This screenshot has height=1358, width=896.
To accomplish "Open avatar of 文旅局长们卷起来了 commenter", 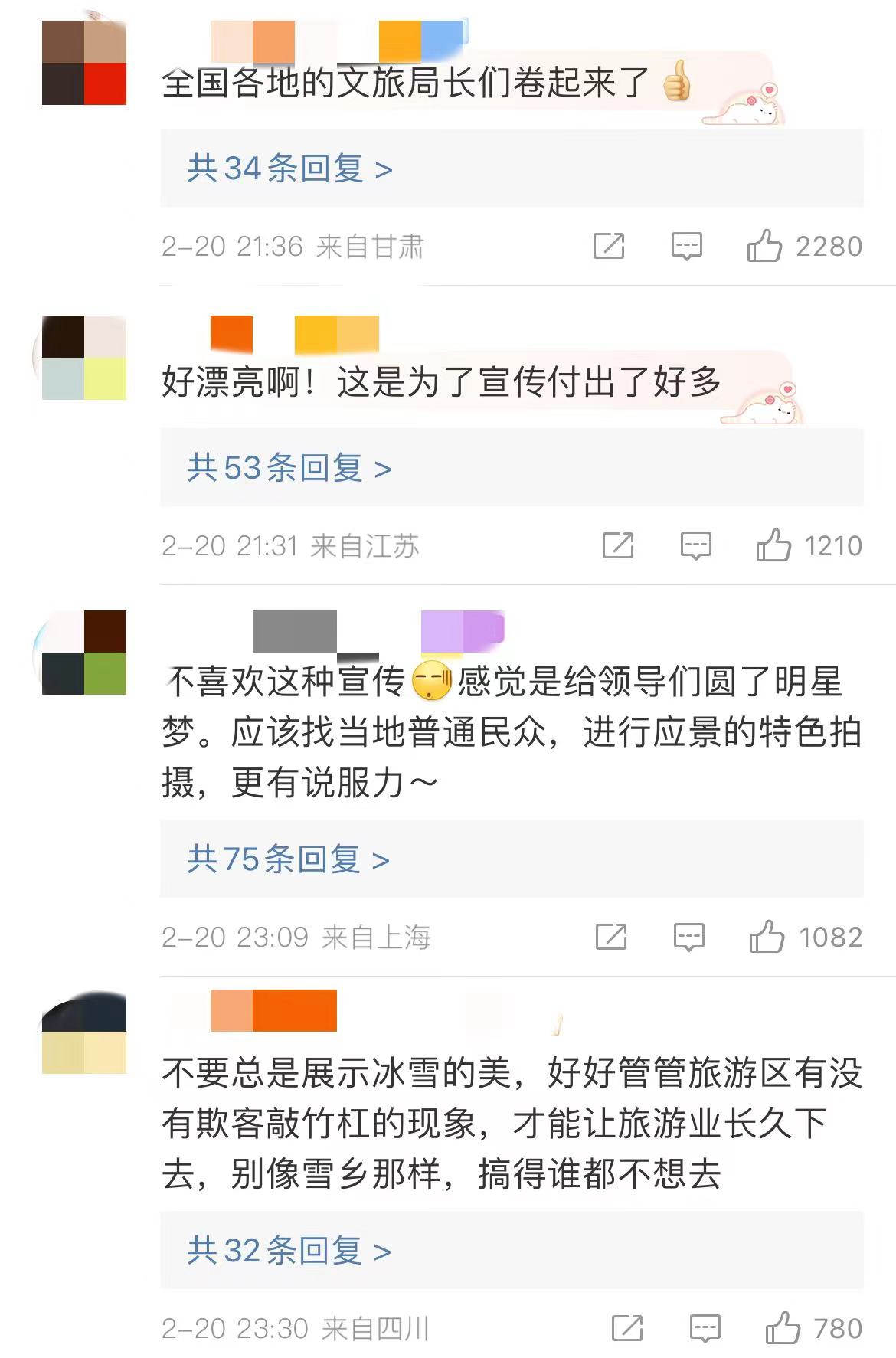I will [x=84, y=63].
